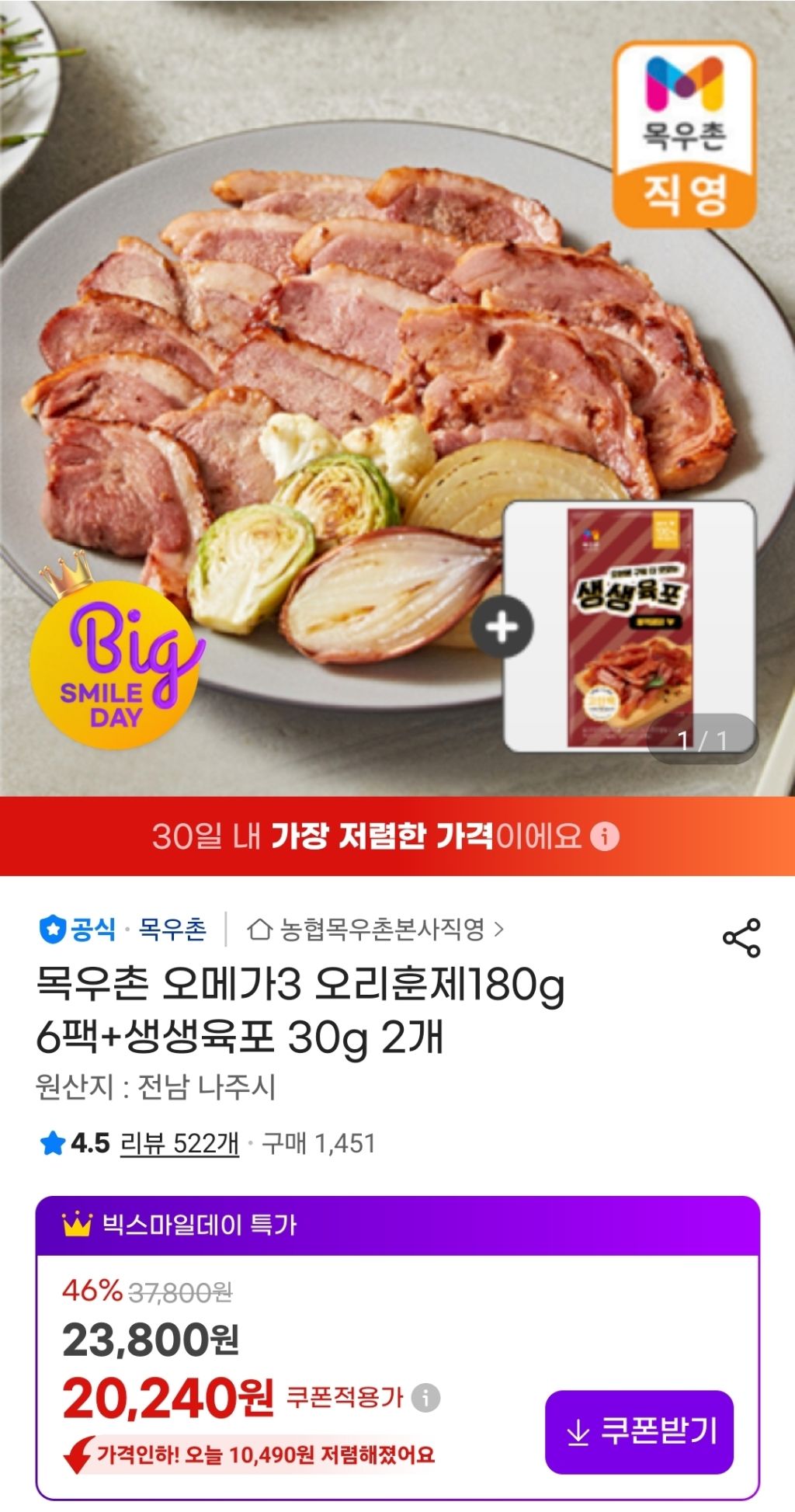
Task: Tap the 쿠폰받기 button
Action: [x=639, y=1431]
